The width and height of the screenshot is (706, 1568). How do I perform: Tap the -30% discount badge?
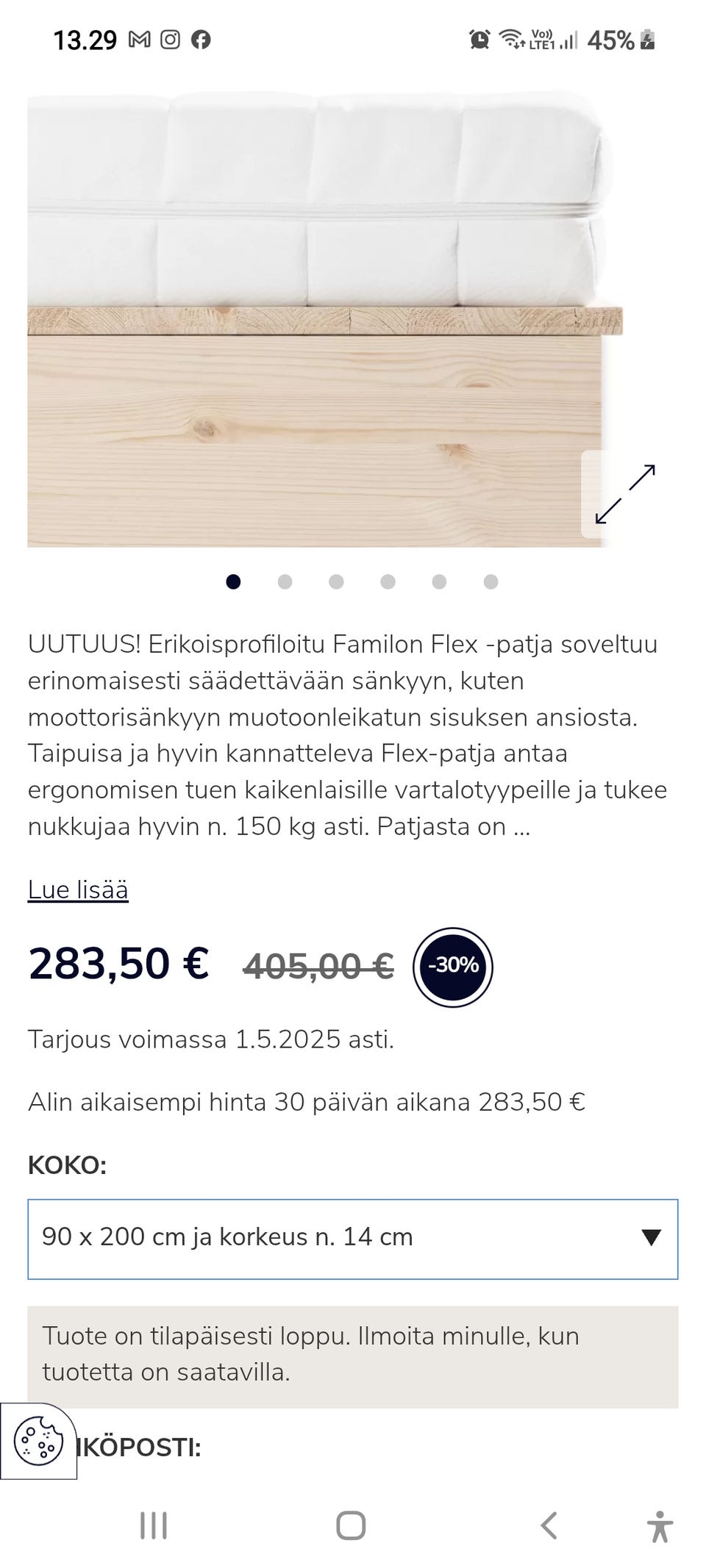coord(452,966)
